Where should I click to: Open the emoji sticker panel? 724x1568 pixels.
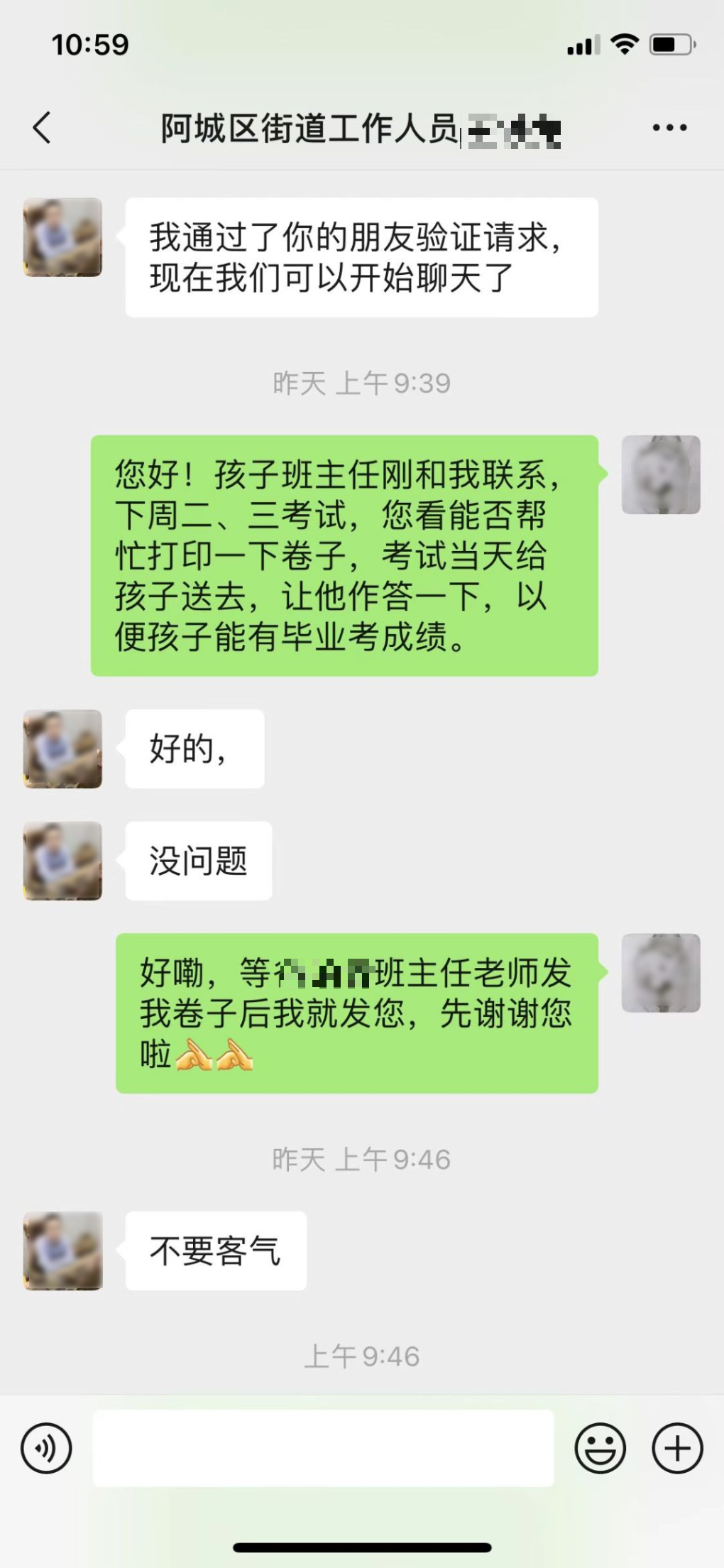point(600,1448)
